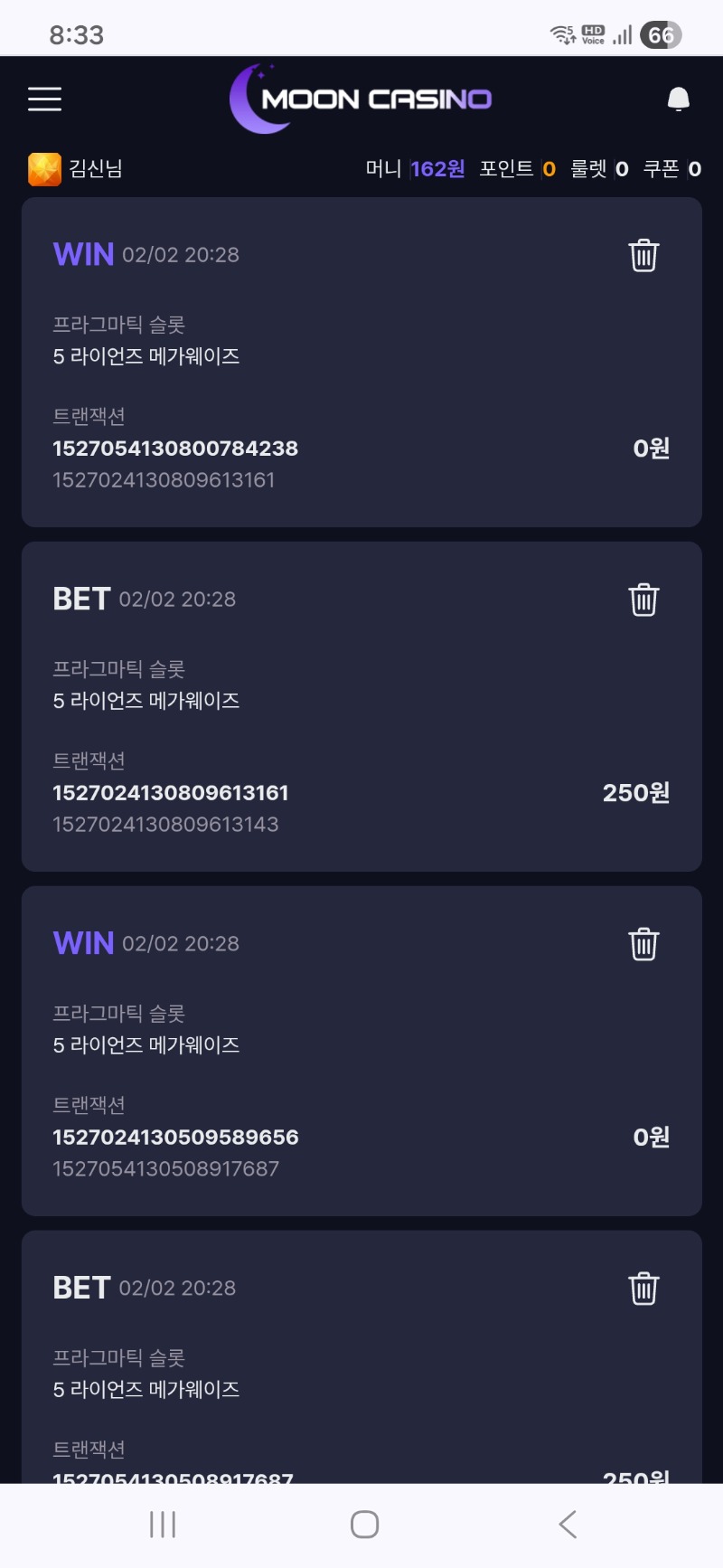The width and height of the screenshot is (723, 1568).
Task: Tap the trash icon on the 250원 BET record
Action: [x=643, y=599]
